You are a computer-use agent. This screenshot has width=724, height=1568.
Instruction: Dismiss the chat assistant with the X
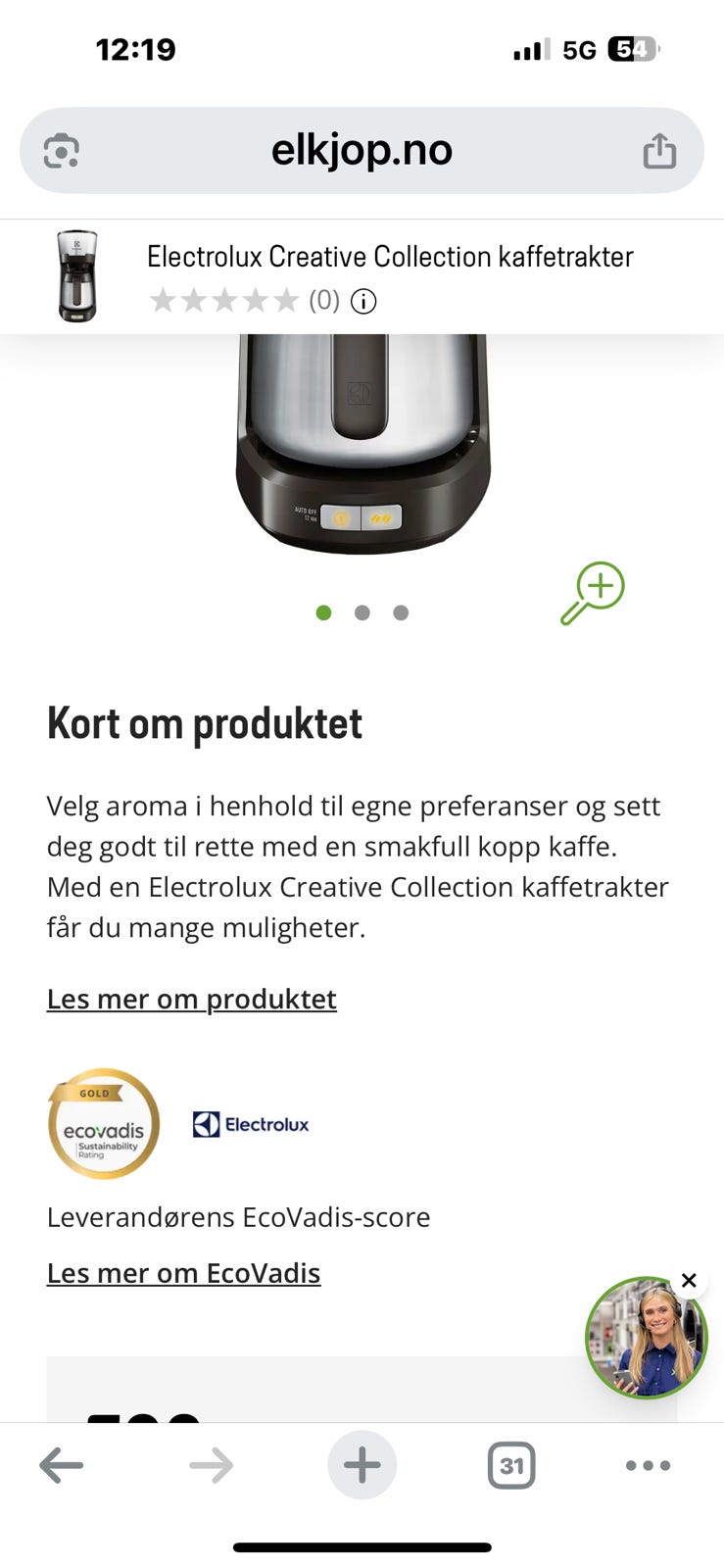click(x=689, y=1280)
